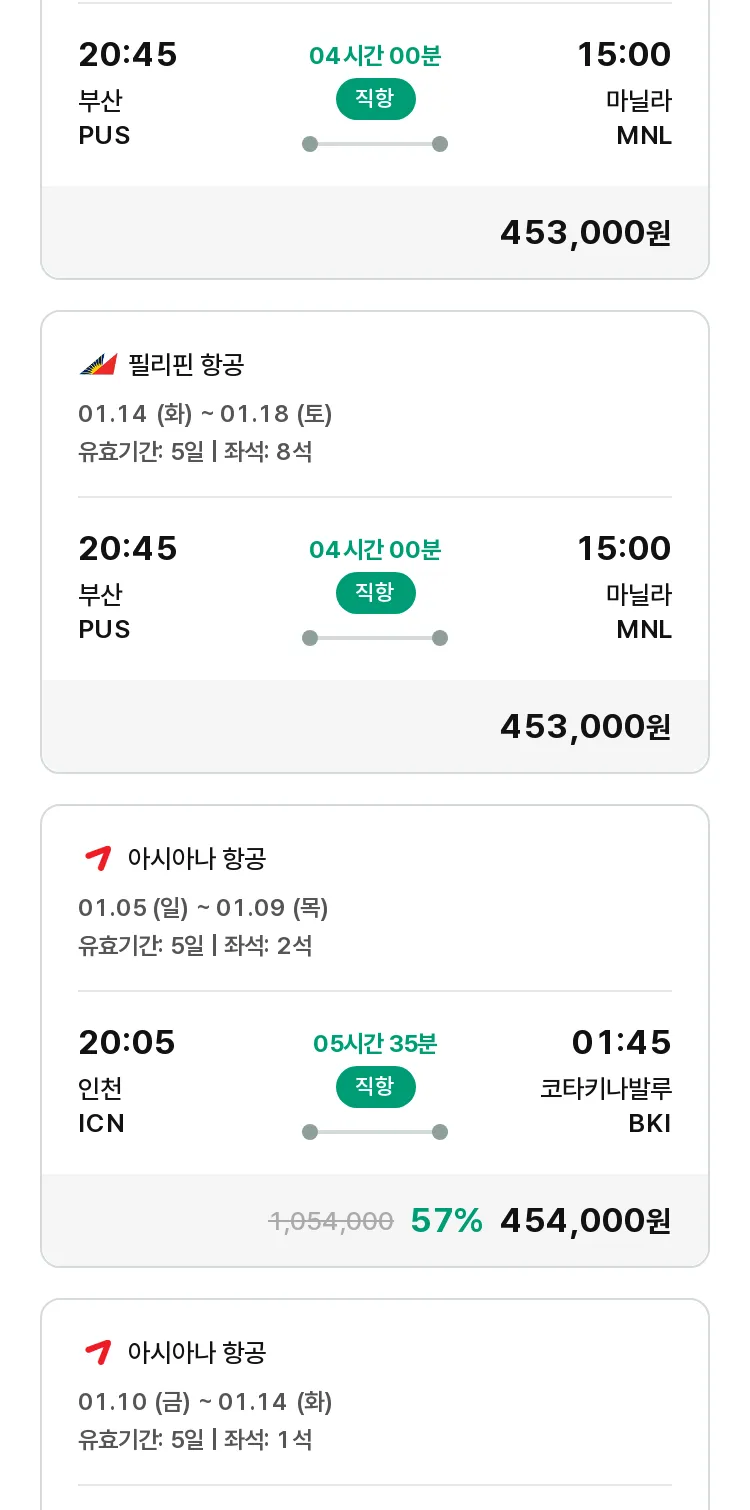View the 아시아나 항공 01.10 ~ 01.14 fare card

point(375,1404)
